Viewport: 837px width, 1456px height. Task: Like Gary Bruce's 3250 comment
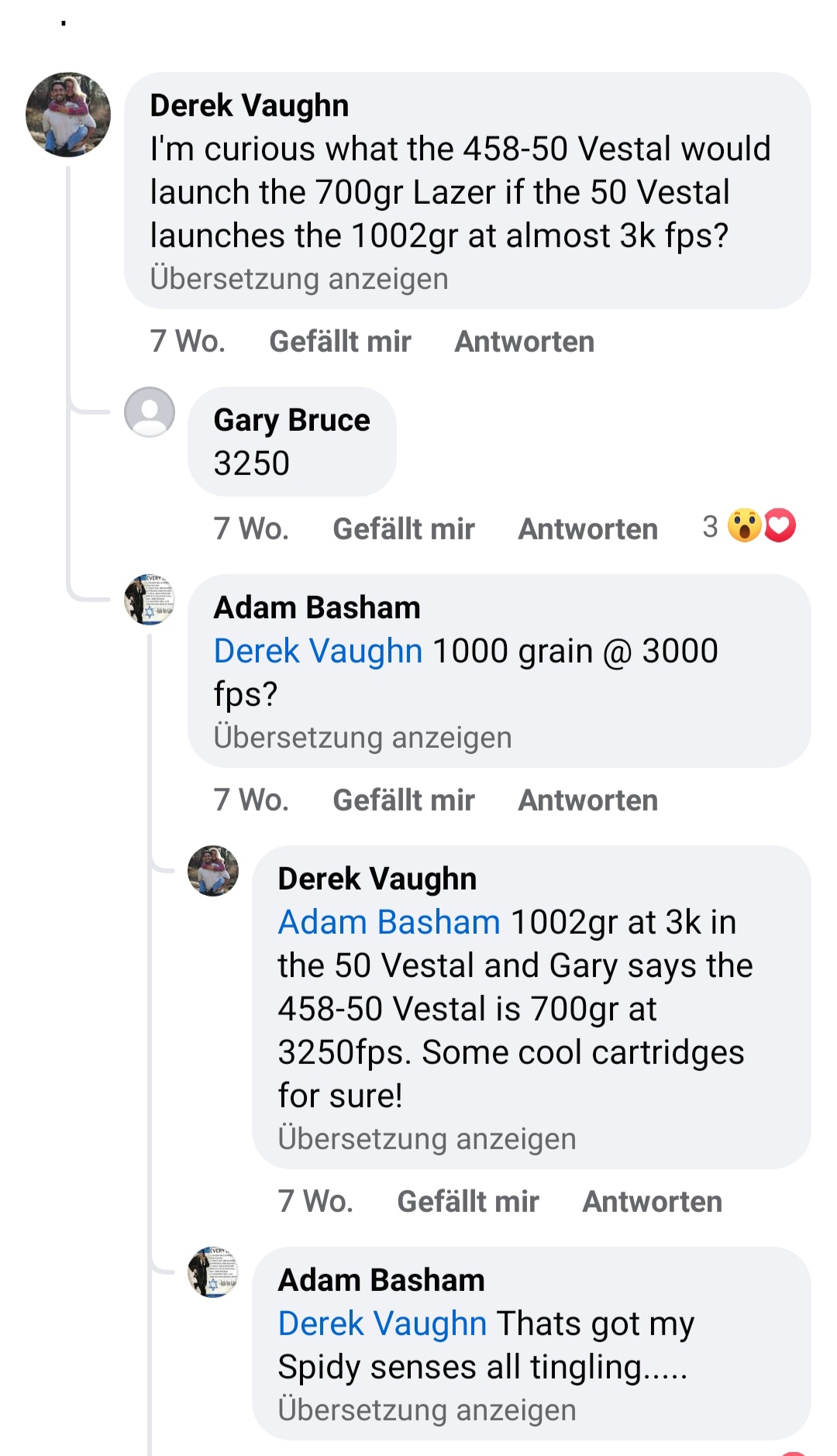coord(403,529)
